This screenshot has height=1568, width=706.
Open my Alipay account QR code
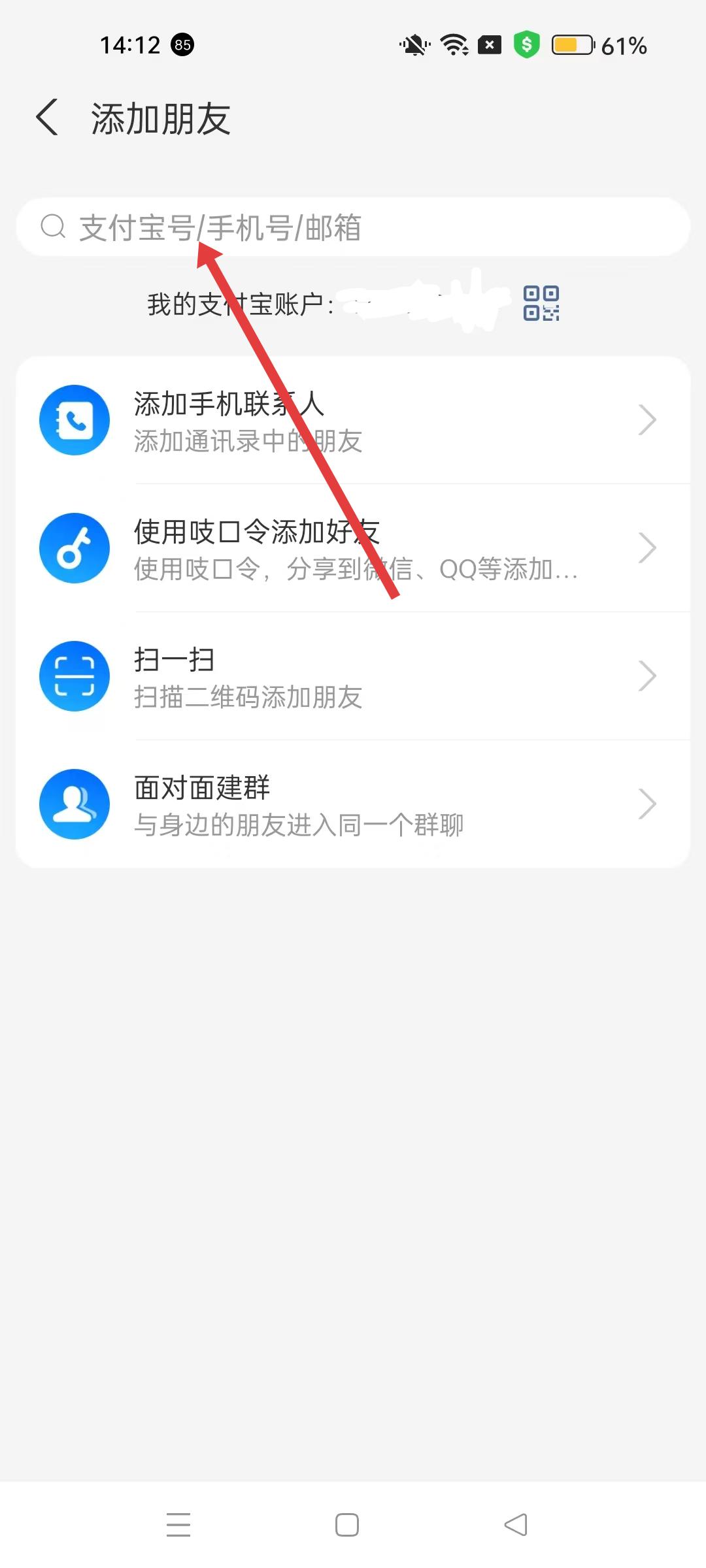[x=541, y=304]
